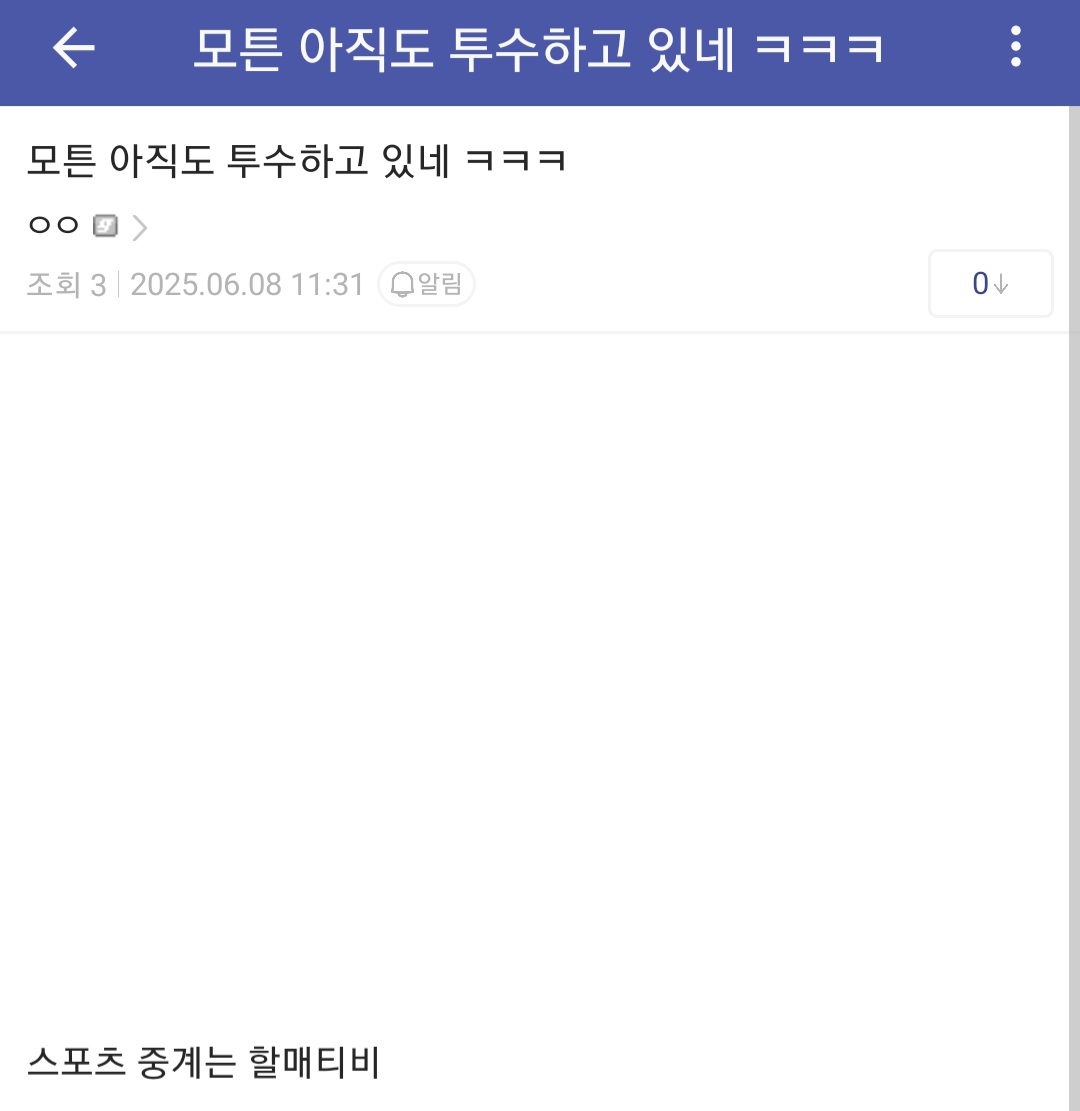Jump to comments via the 0 button
This screenshot has height=1111, width=1080.
click(990, 284)
